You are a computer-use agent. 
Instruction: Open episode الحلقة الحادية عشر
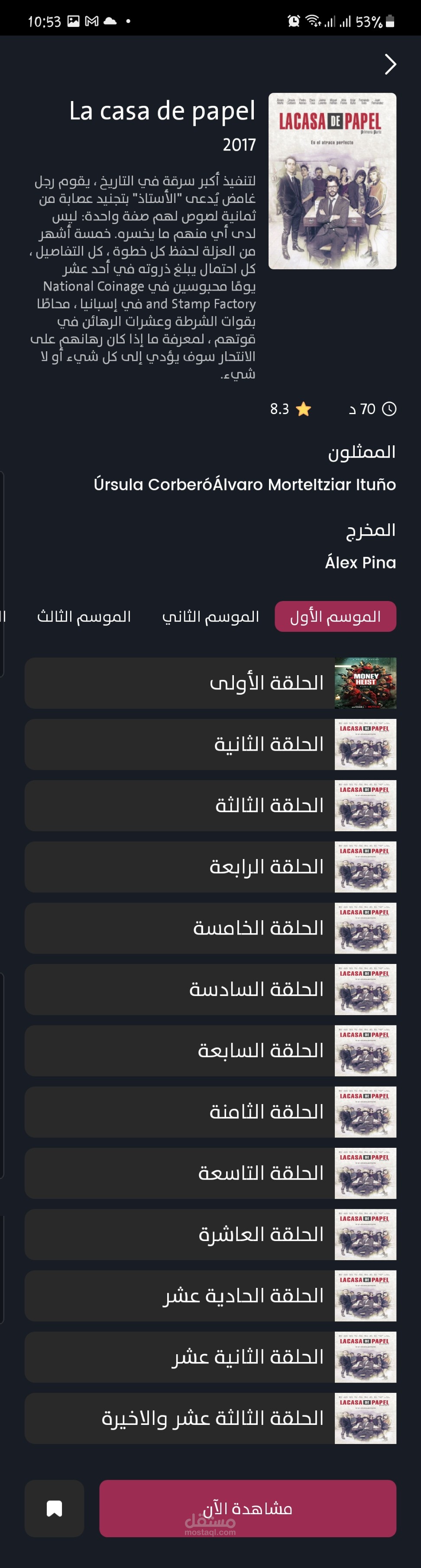tap(210, 1295)
